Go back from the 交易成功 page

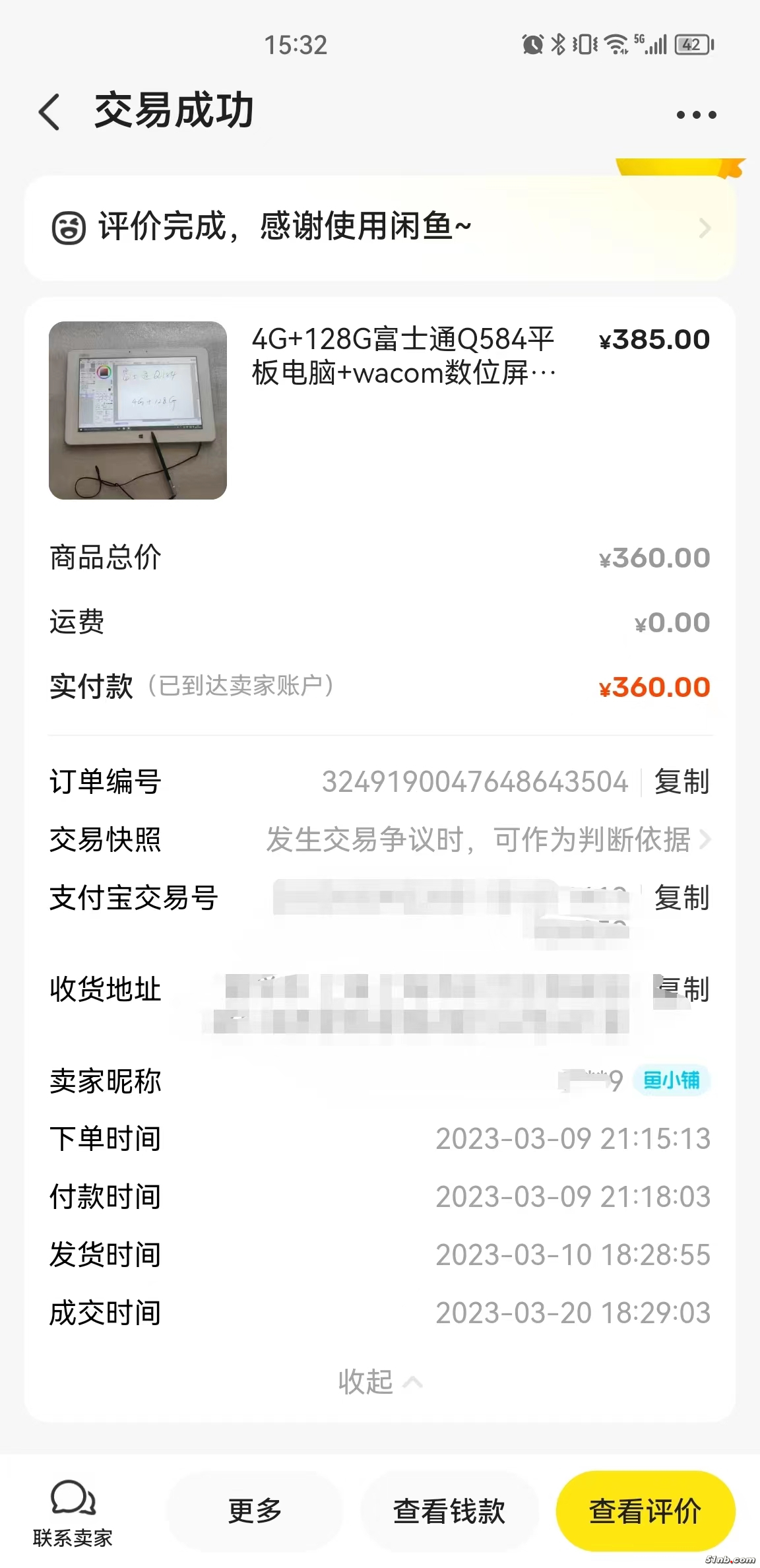coord(50,112)
